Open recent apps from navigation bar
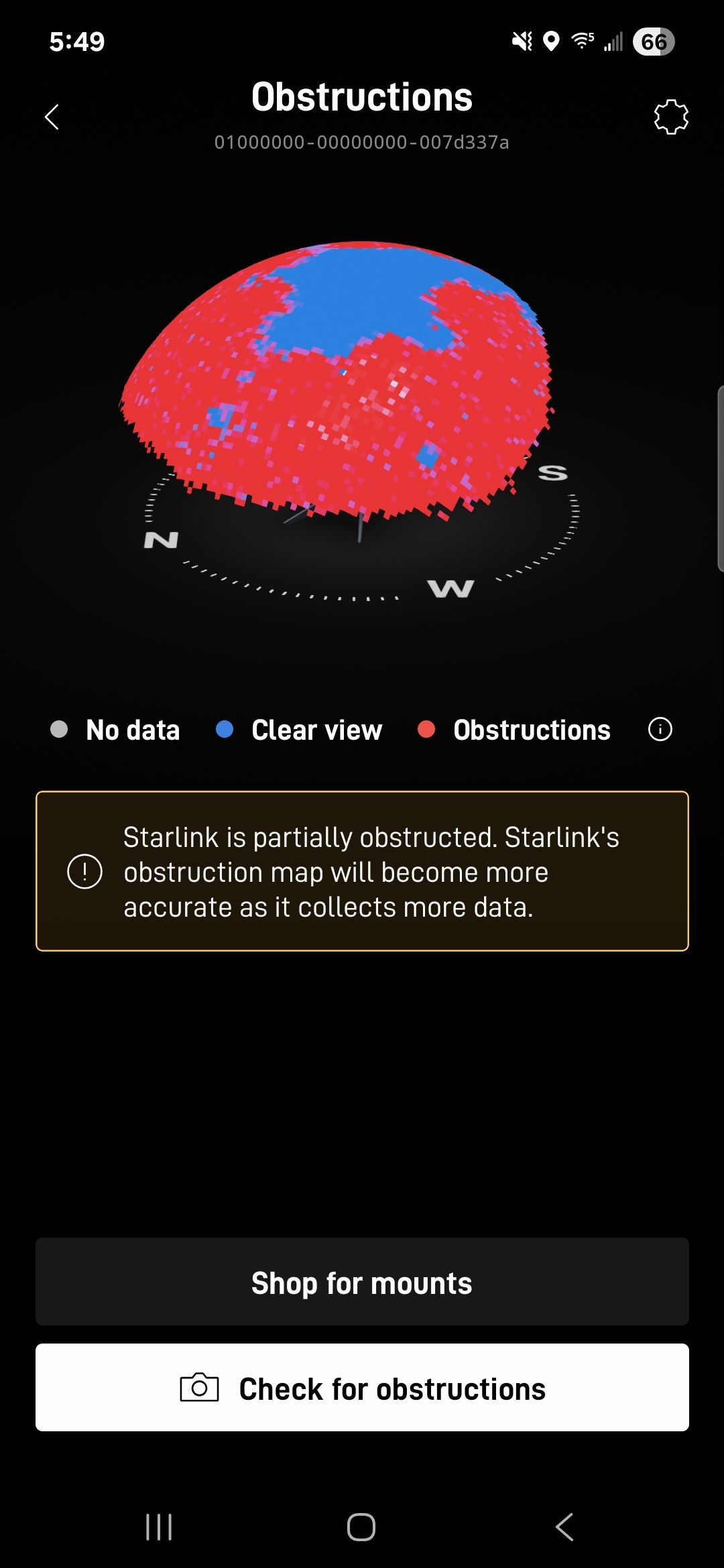This screenshot has width=724, height=1568. (159, 1527)
